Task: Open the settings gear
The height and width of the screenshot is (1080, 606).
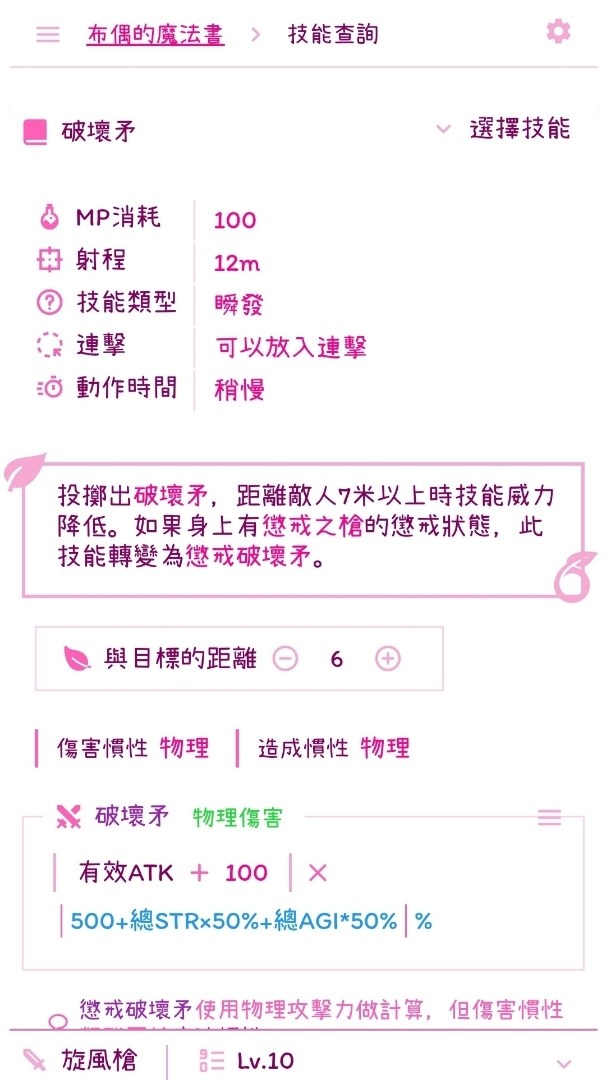Action: (558, 32)
